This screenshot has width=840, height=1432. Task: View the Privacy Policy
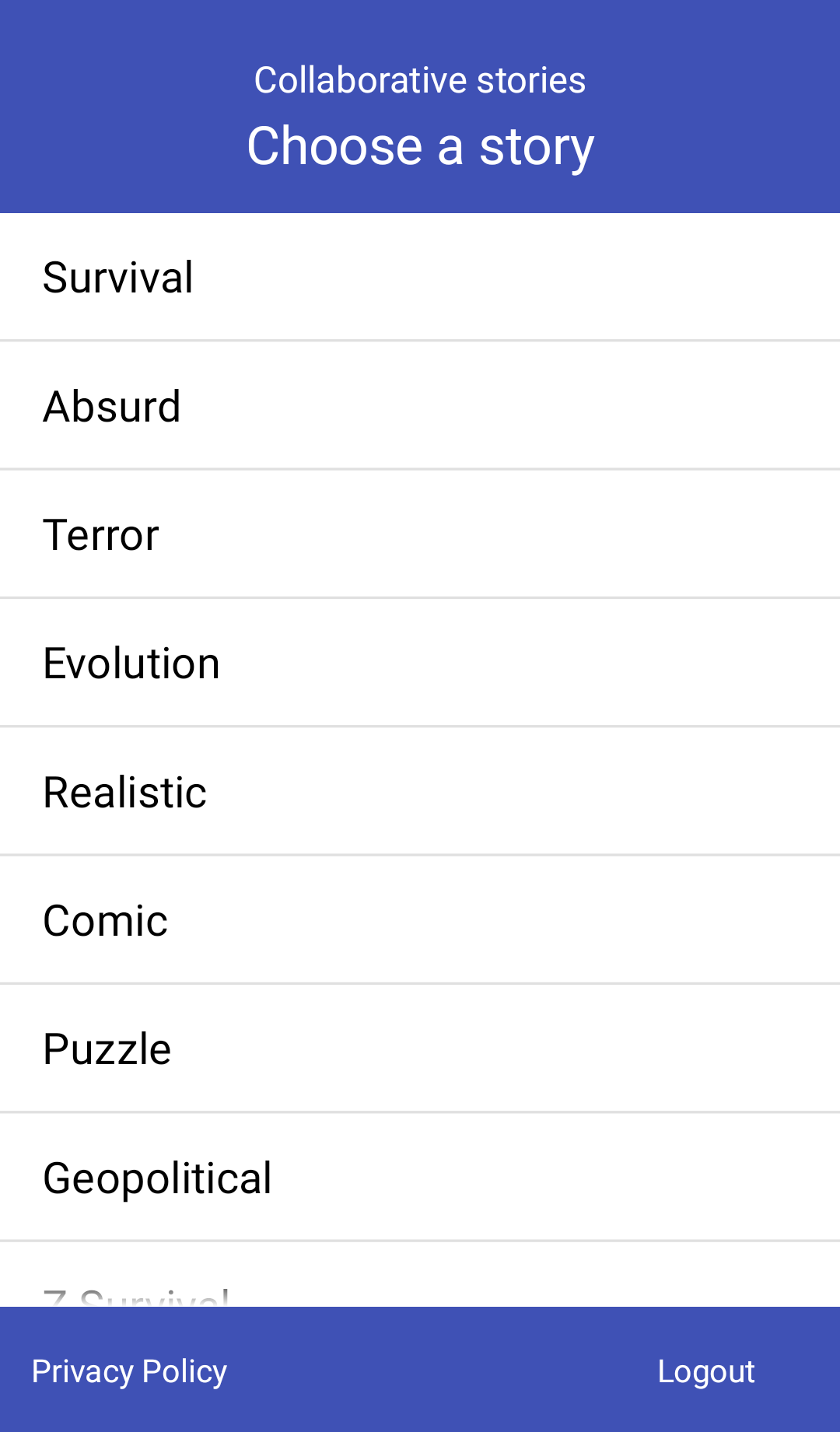click(x=129, y=1371)
